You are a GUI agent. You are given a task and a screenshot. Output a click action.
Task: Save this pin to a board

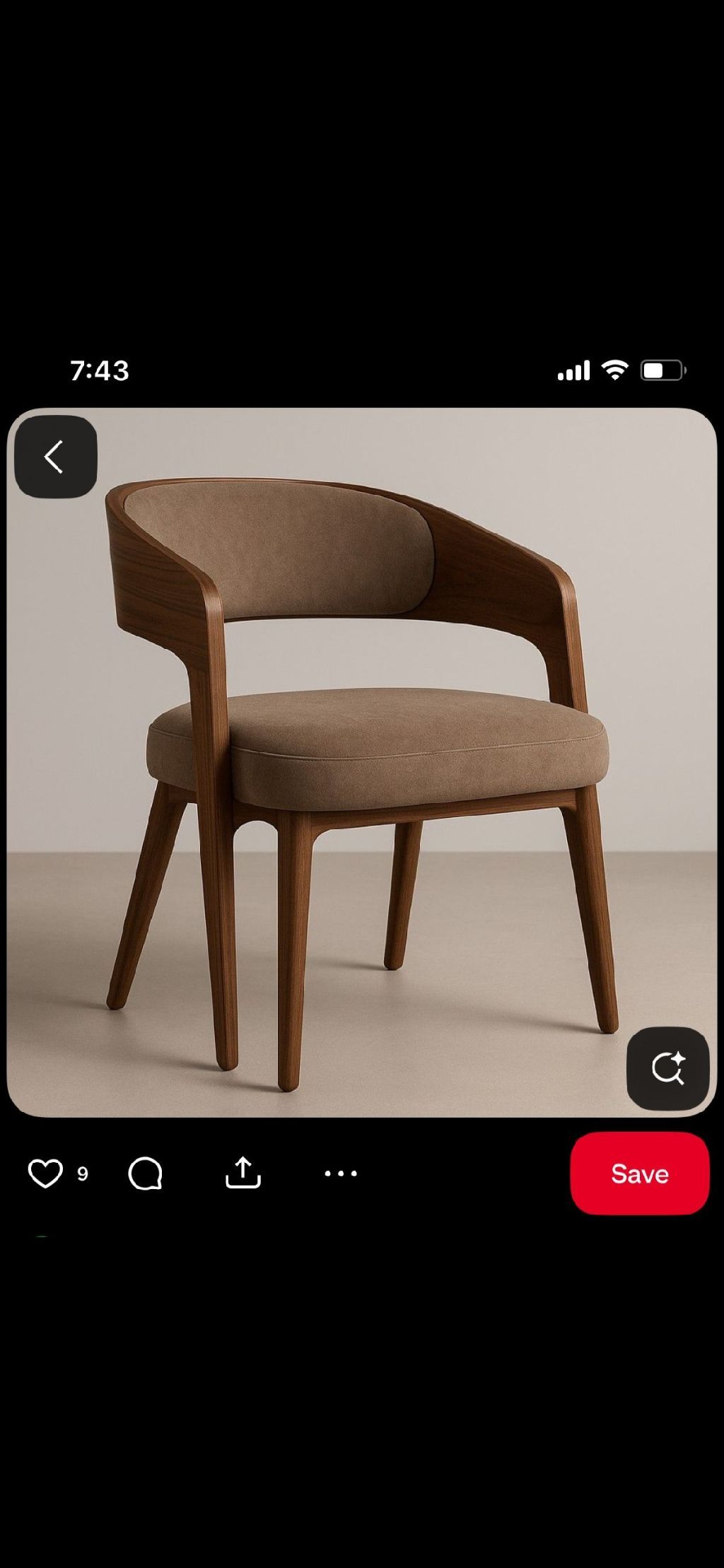click(x=639, y=1174)
